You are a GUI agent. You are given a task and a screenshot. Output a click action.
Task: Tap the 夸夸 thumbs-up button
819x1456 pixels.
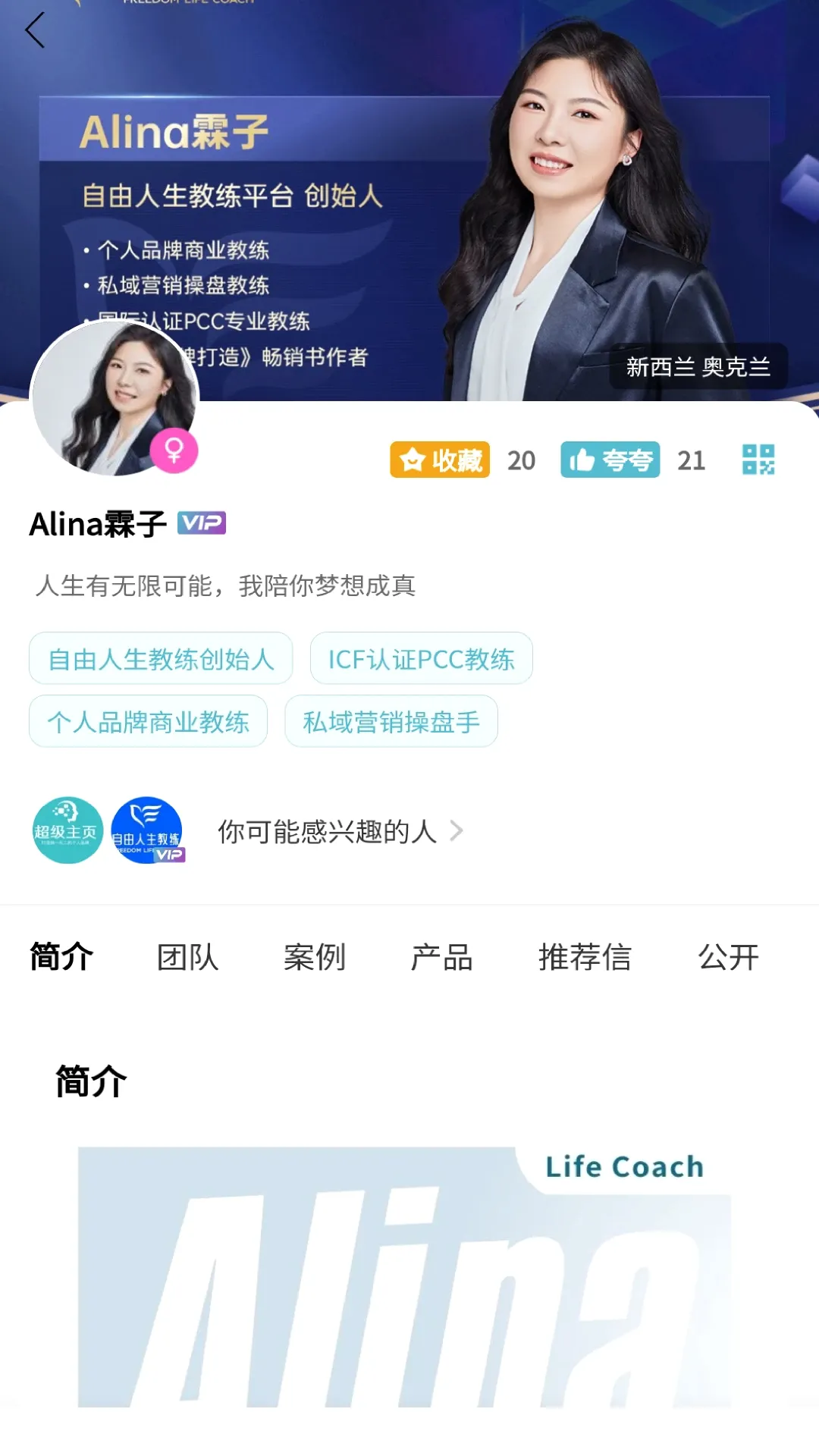coord(610,460)
